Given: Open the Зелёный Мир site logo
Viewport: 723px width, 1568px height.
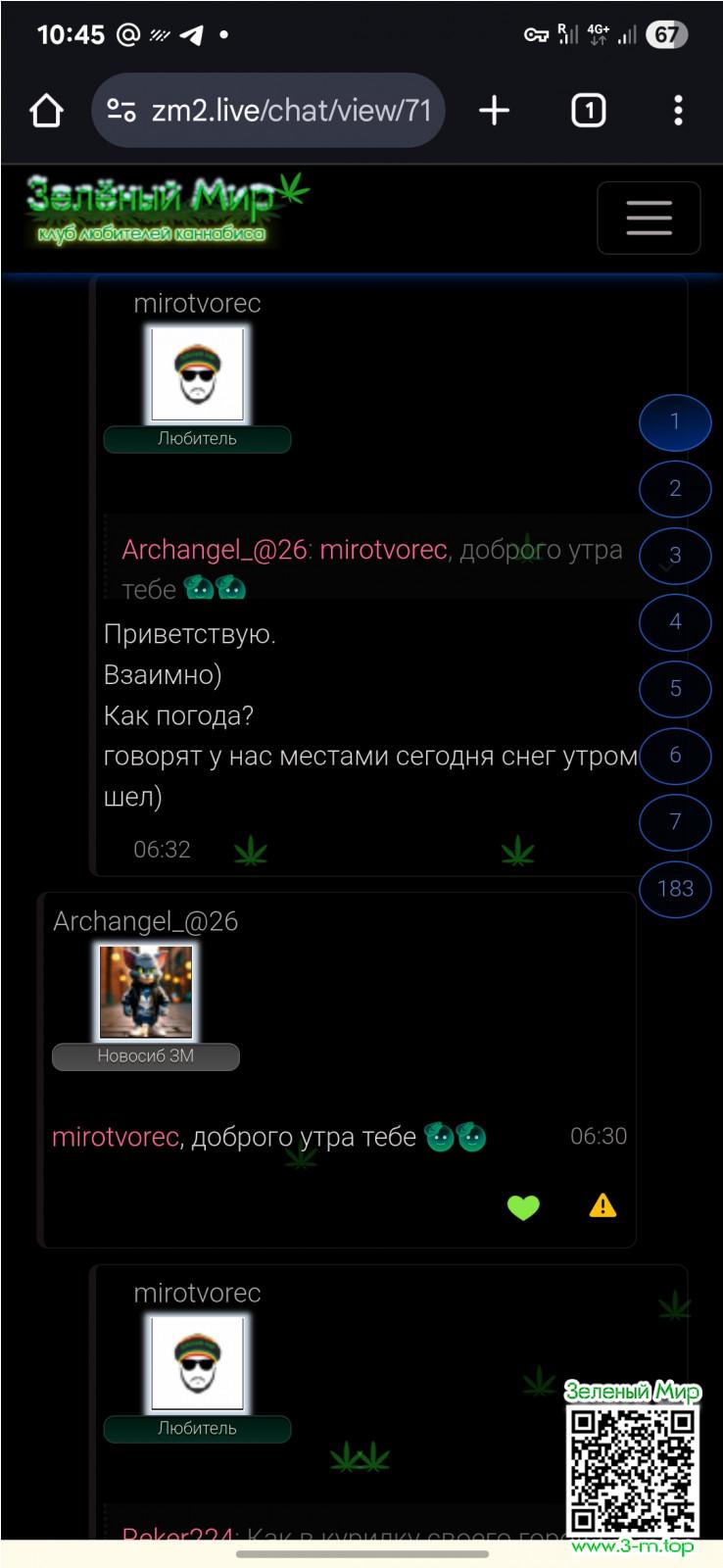Looking at the screenshot, I should click(x=162, y=208).
